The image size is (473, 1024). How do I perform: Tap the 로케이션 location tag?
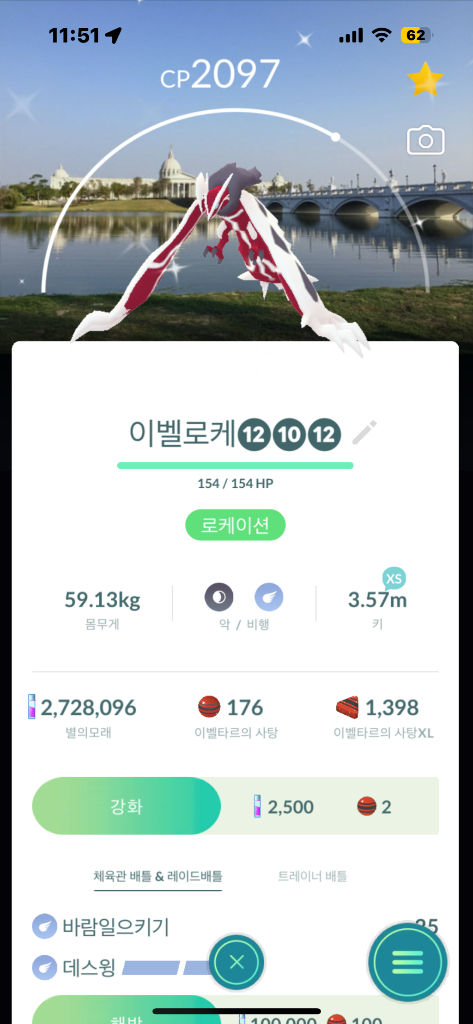click(235, 525)
